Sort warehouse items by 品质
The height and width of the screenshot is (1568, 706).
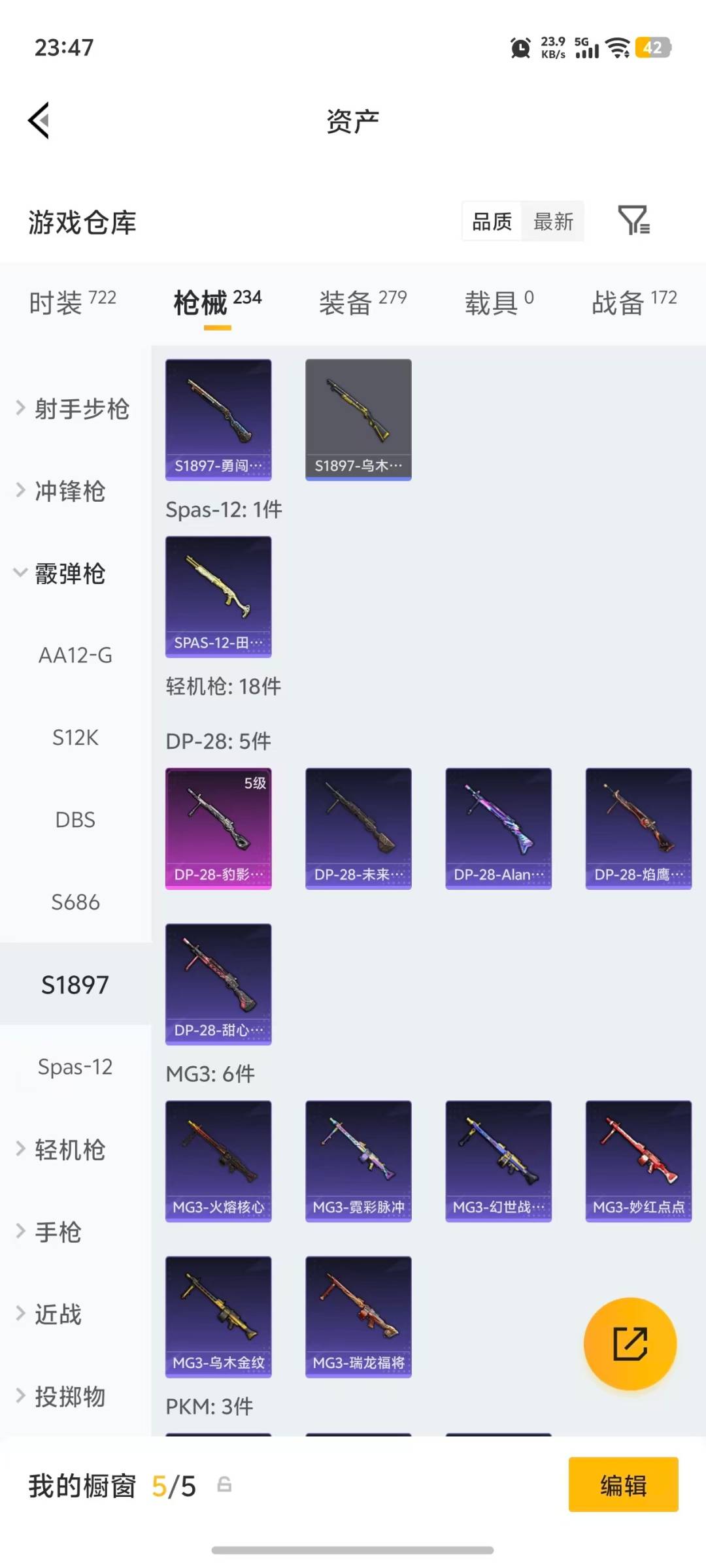[x=490, y=222]
